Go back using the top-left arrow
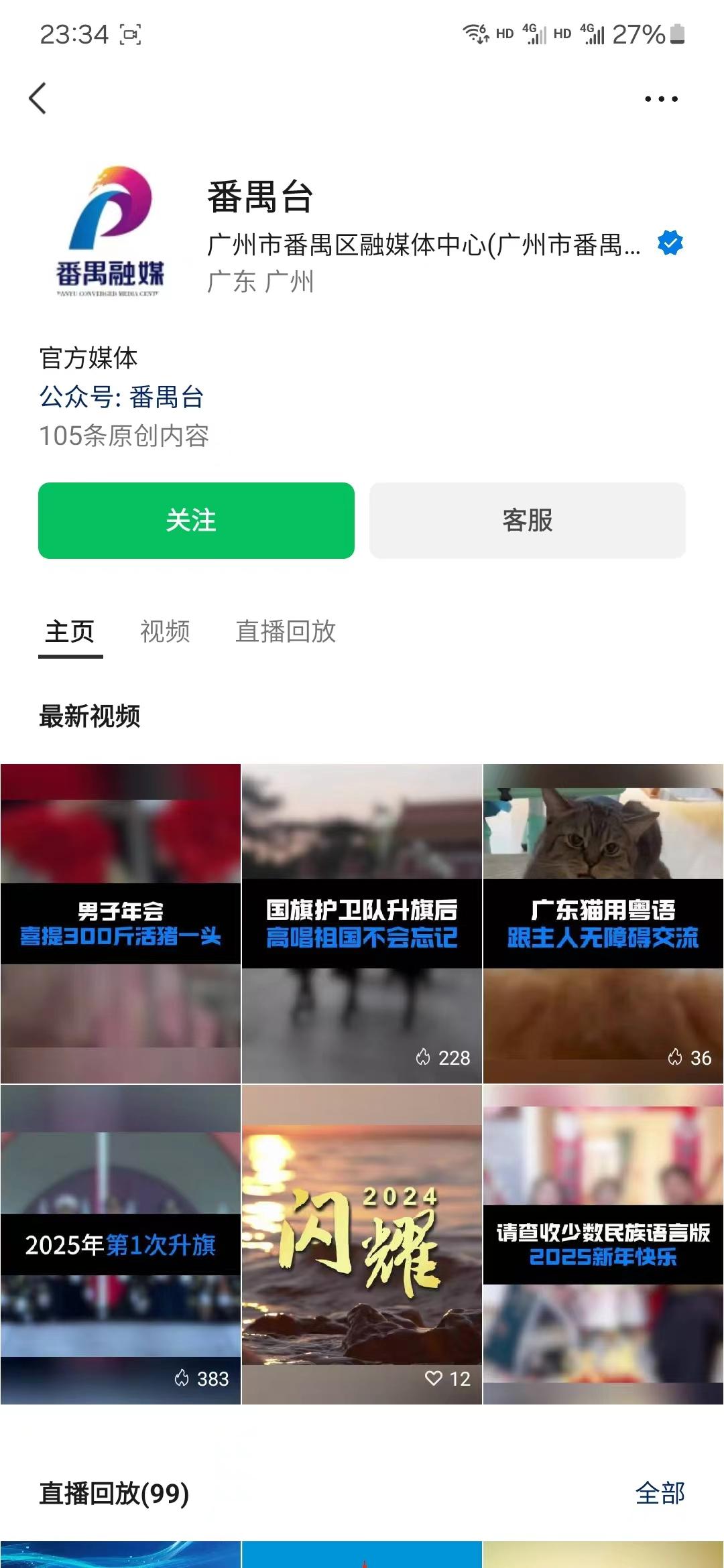Screen dimensions: 724x1568 38,99
